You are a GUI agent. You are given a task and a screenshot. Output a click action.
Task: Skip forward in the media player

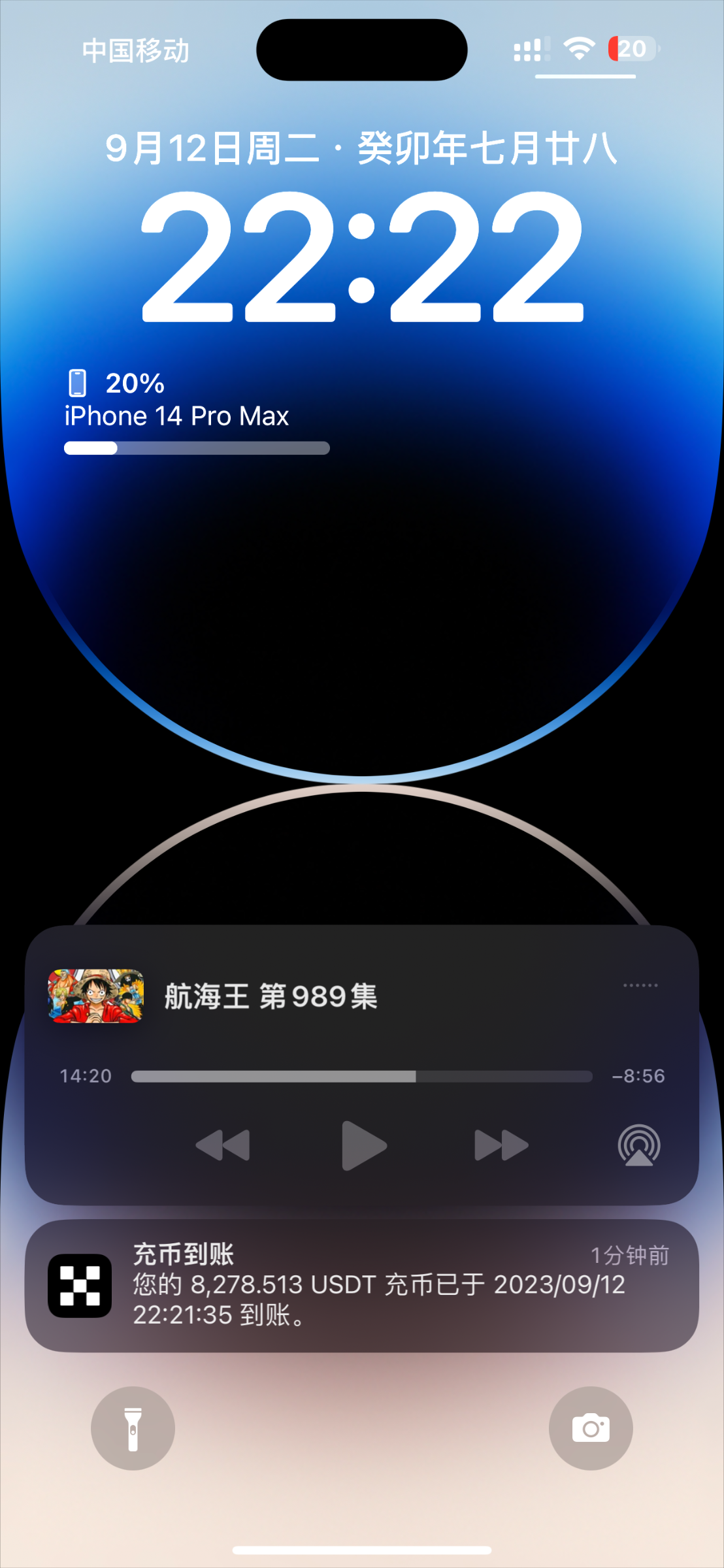[x=501, y=1145]
